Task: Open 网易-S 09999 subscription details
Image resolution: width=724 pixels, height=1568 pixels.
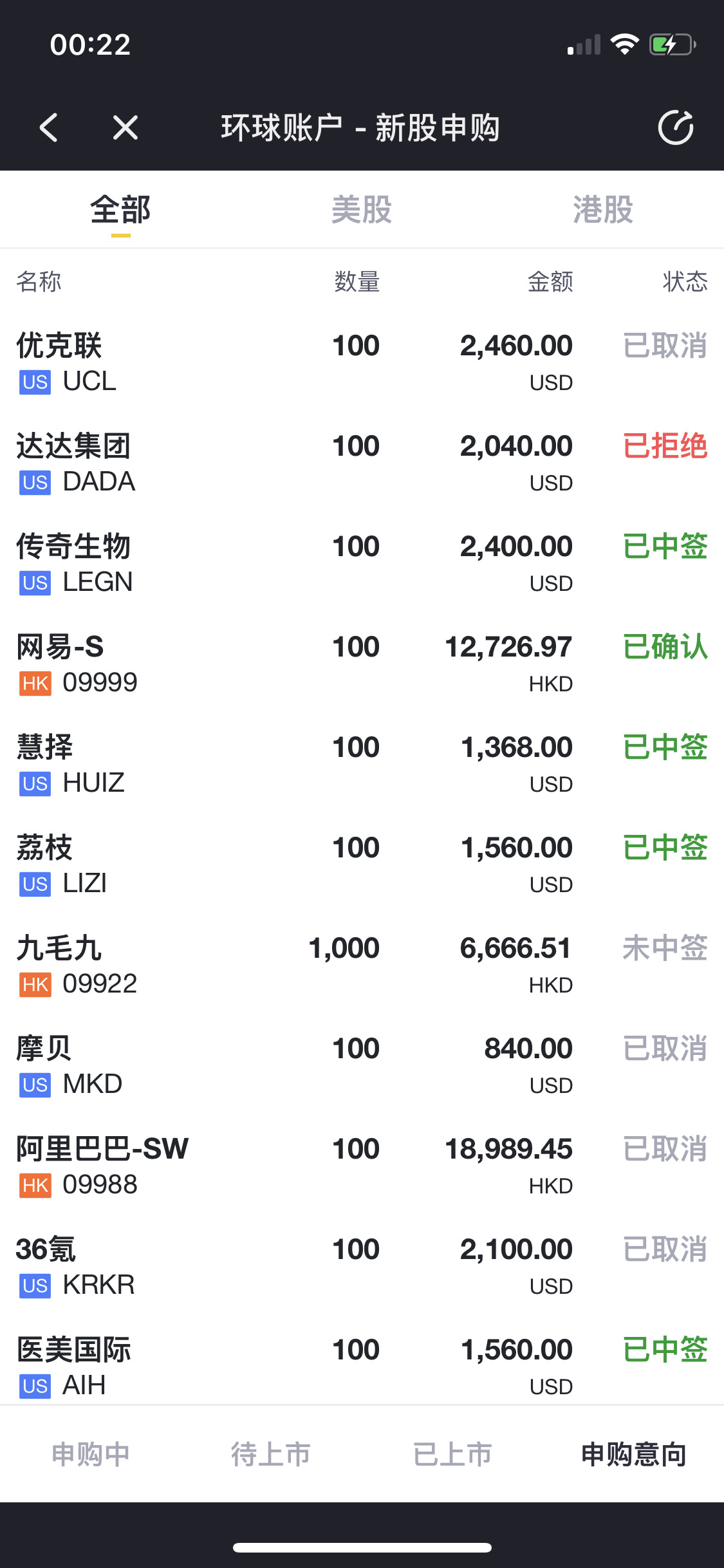Action: [362, 664]
